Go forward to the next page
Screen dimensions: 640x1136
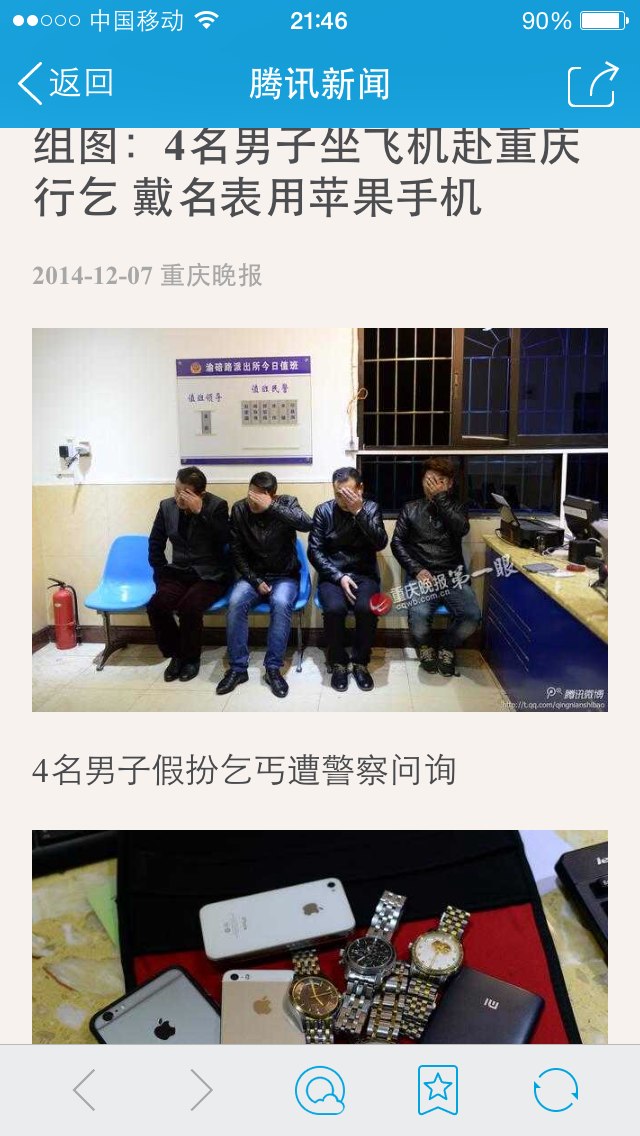[201, 1090]
